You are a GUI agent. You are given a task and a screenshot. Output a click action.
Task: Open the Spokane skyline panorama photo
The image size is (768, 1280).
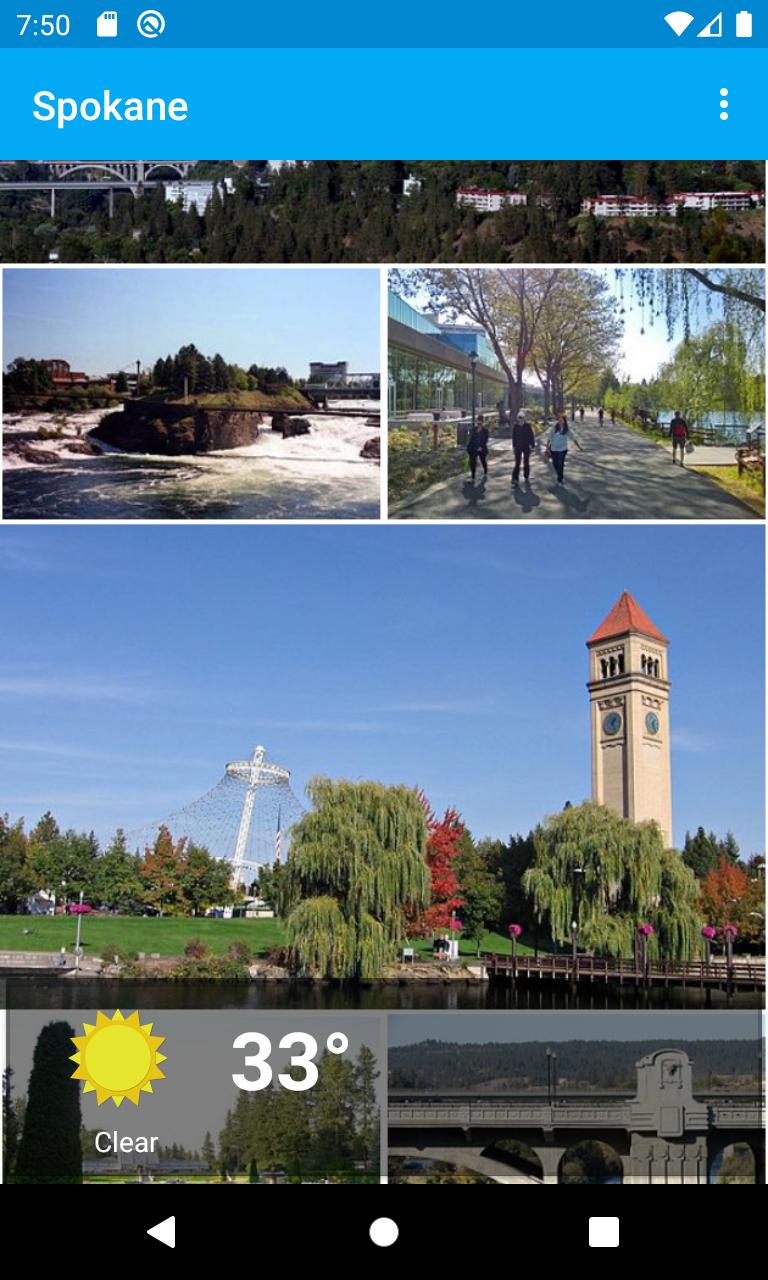[383, 211]
